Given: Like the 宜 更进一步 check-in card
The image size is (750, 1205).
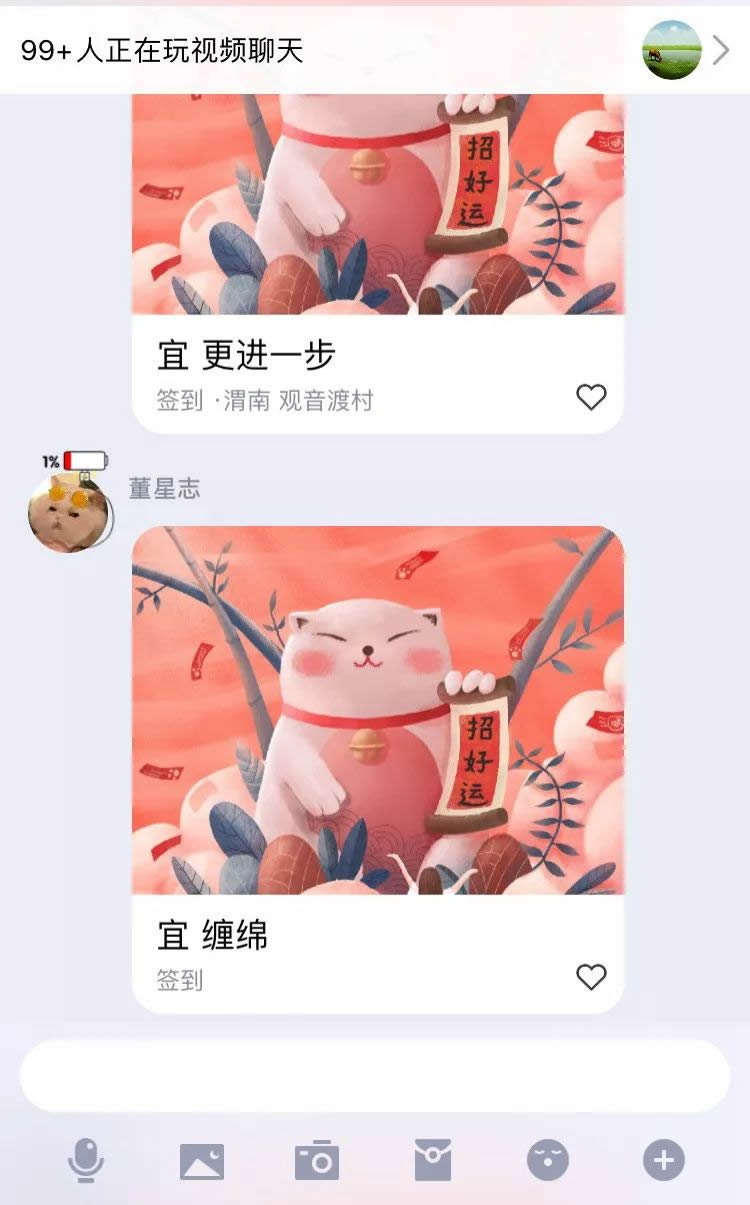Looking at the screenshot, I should point(591,397).
